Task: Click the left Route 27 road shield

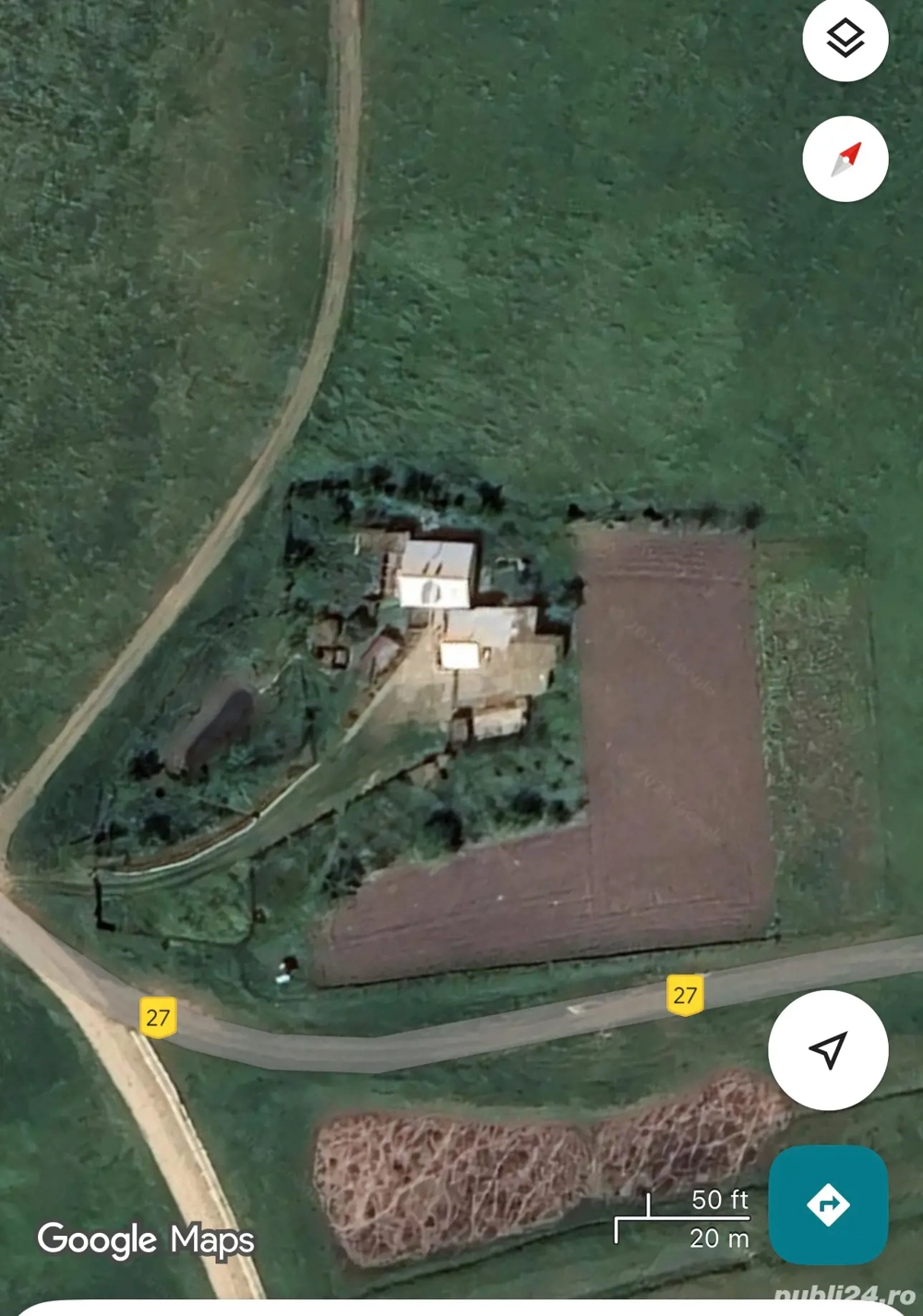Action: (159, 1018)
